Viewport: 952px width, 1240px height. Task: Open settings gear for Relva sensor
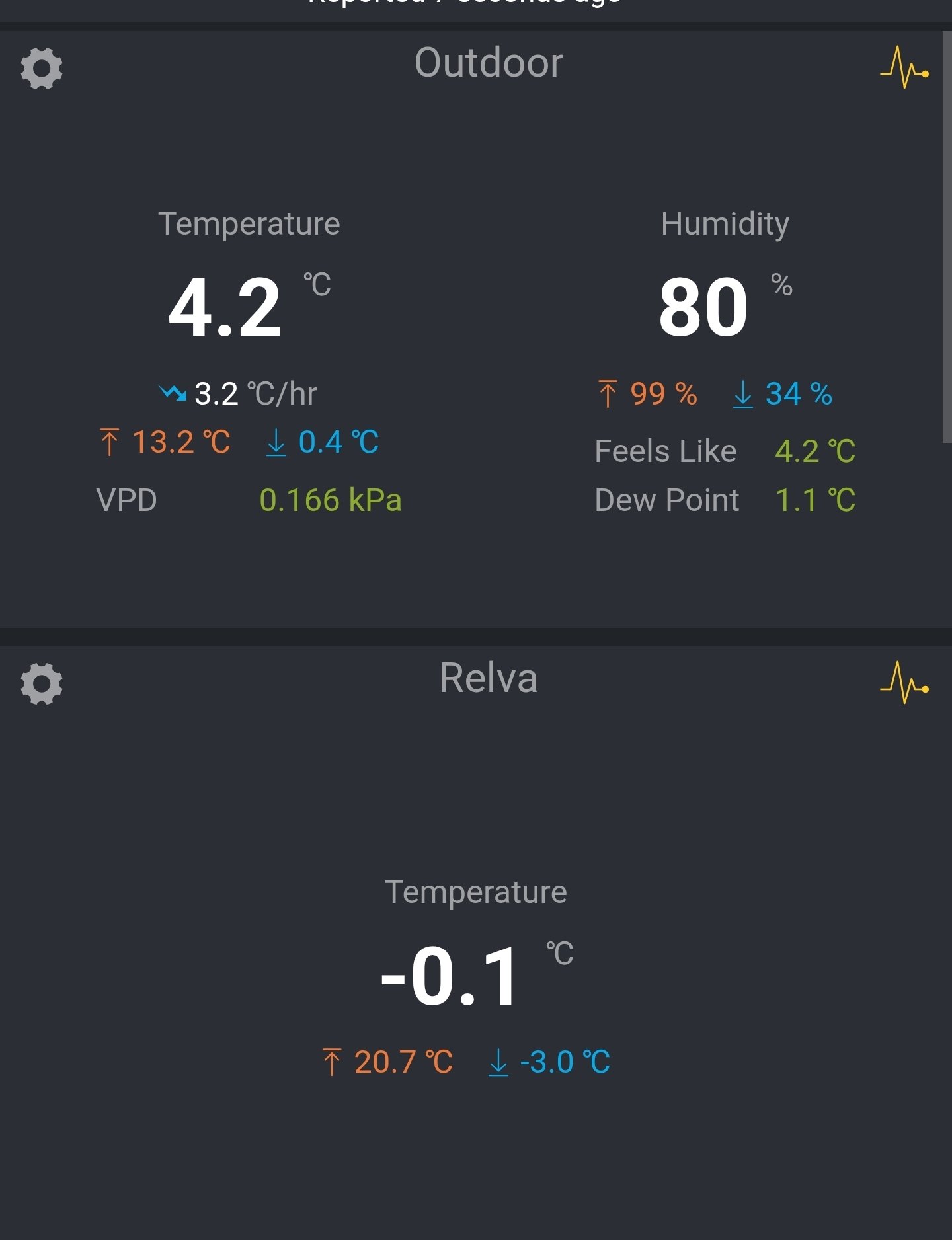tap(42, 683)
